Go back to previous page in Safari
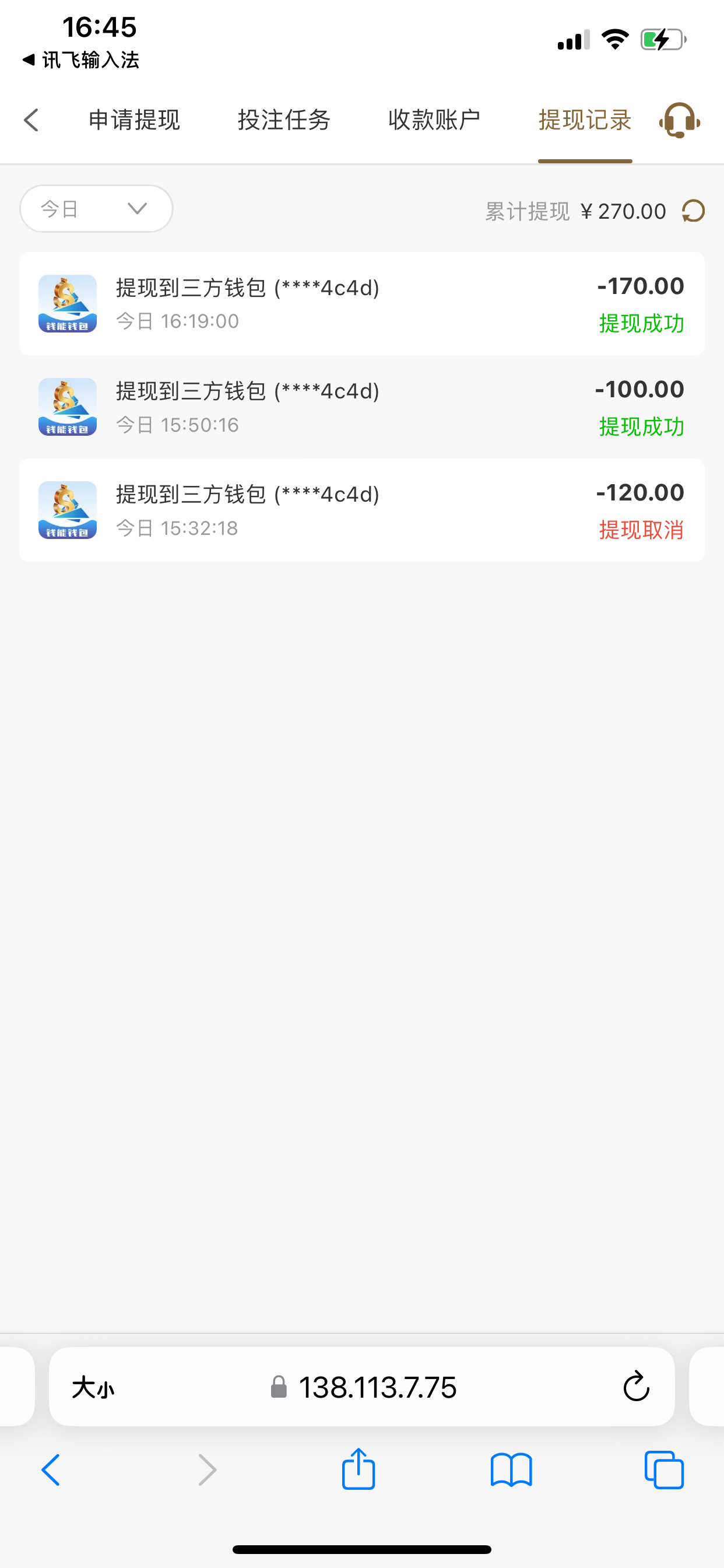This screenshot has height=1568, width=724. 51,1470
